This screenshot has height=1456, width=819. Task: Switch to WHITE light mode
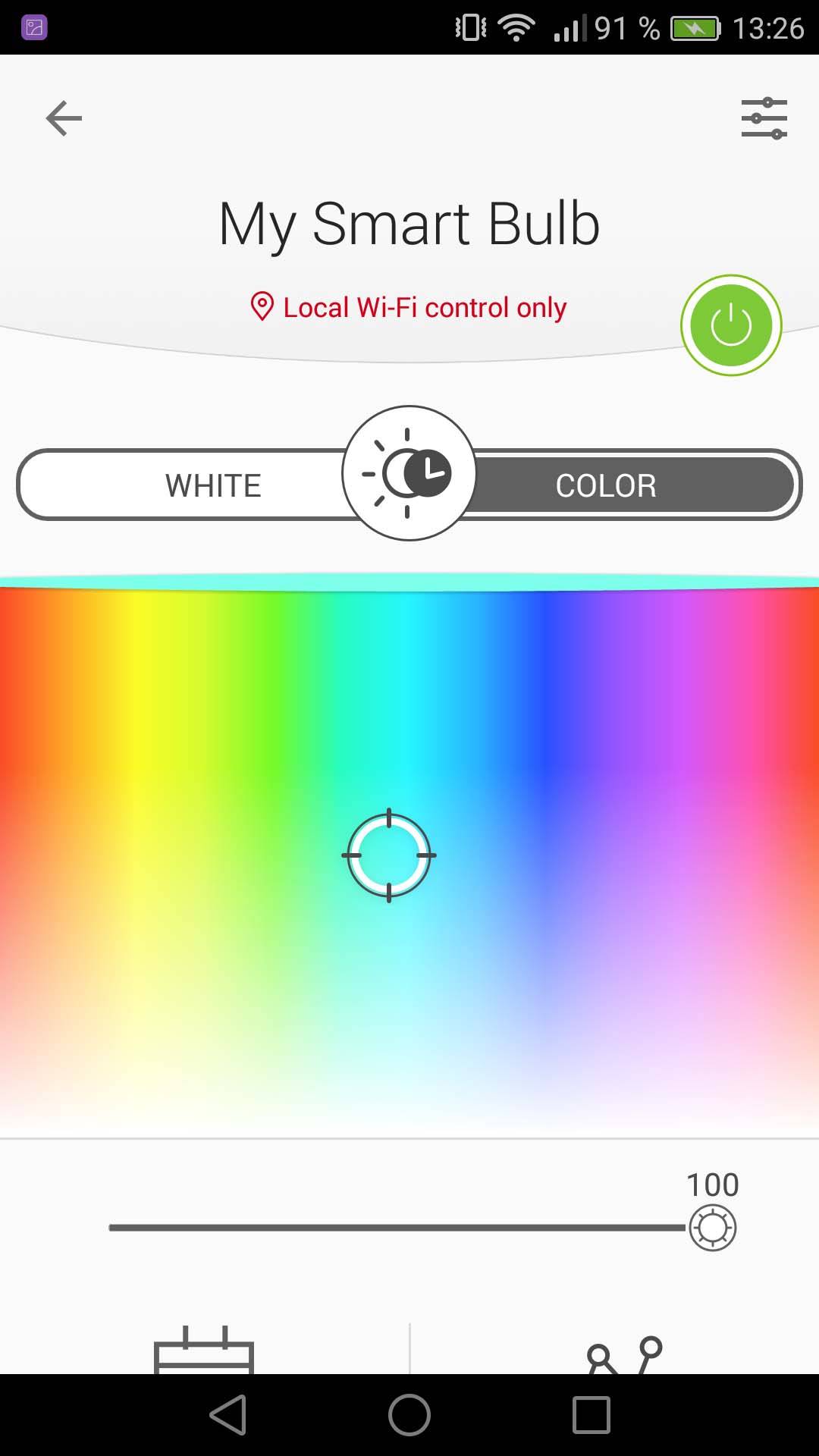pos(213,485)
